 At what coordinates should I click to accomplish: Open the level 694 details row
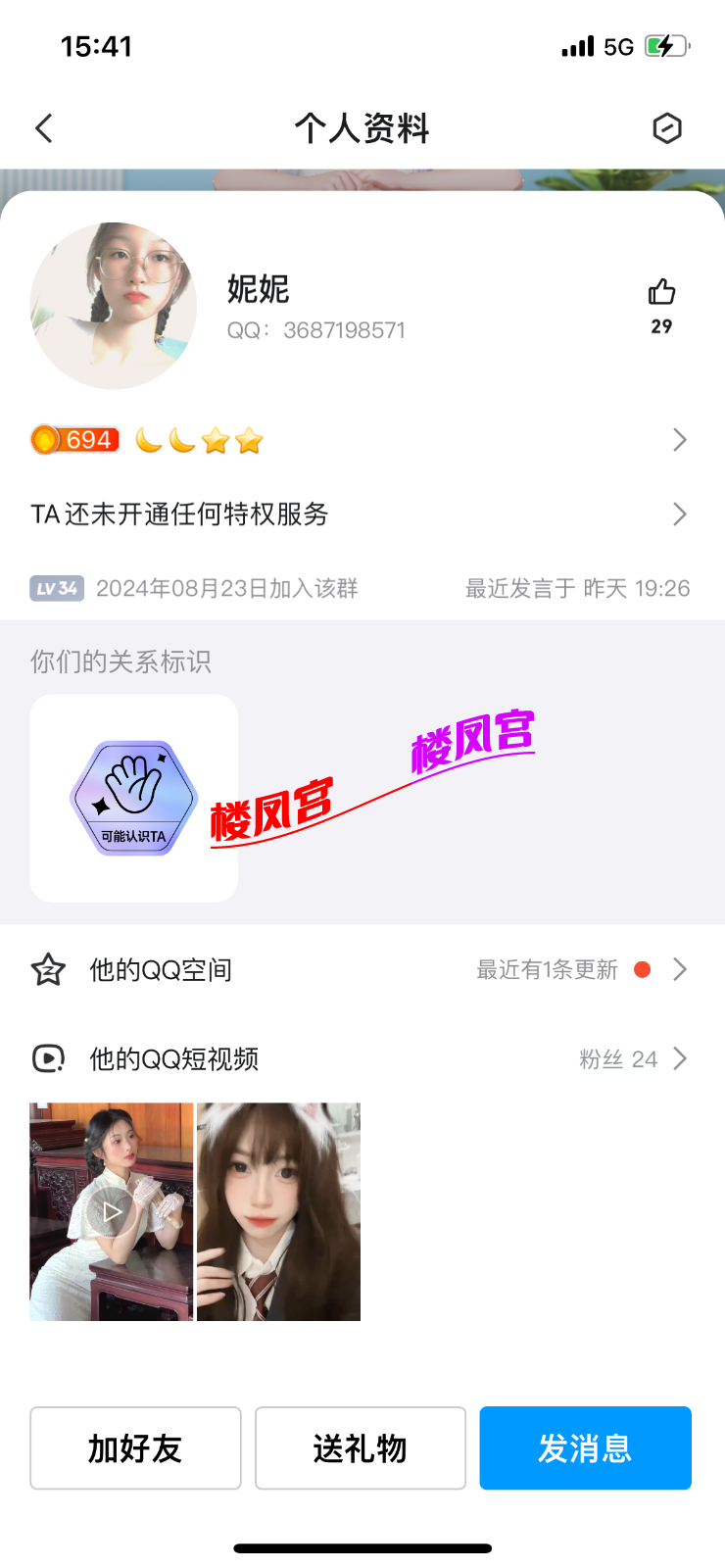click(361, 440)
